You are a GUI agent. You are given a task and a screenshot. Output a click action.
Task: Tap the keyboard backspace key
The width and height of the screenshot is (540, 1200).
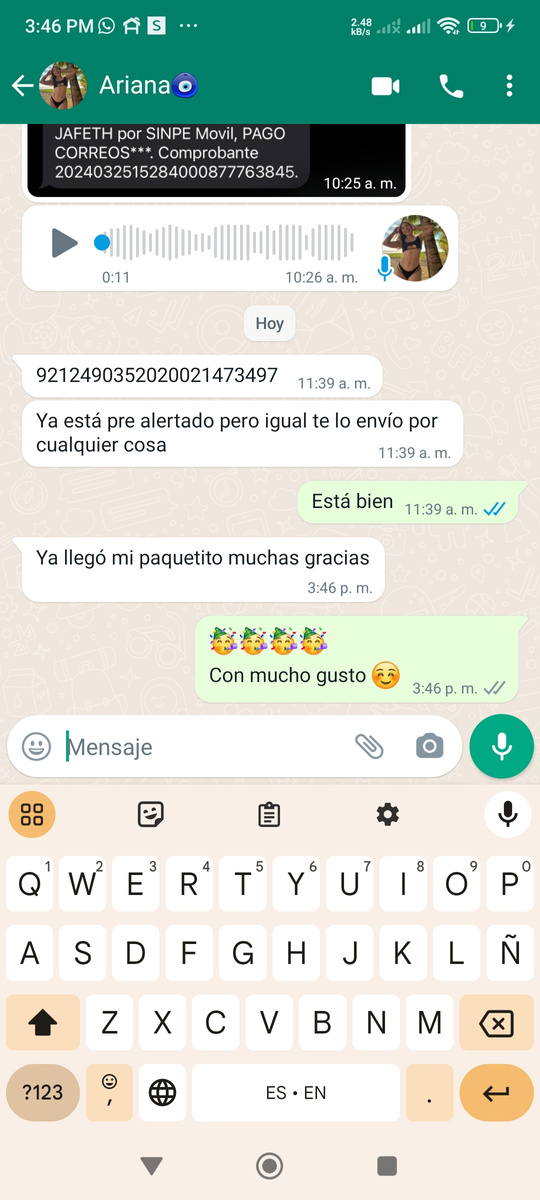pos(497,1023)
